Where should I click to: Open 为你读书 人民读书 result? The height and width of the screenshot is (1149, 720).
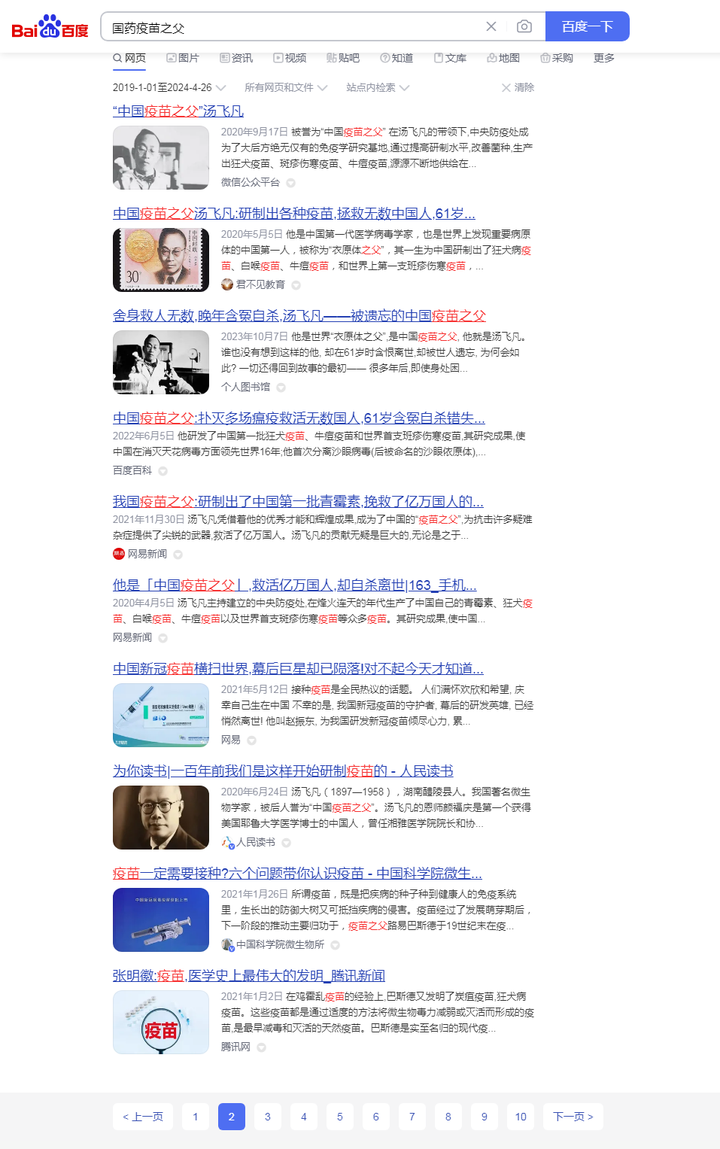tap(283, 771)
